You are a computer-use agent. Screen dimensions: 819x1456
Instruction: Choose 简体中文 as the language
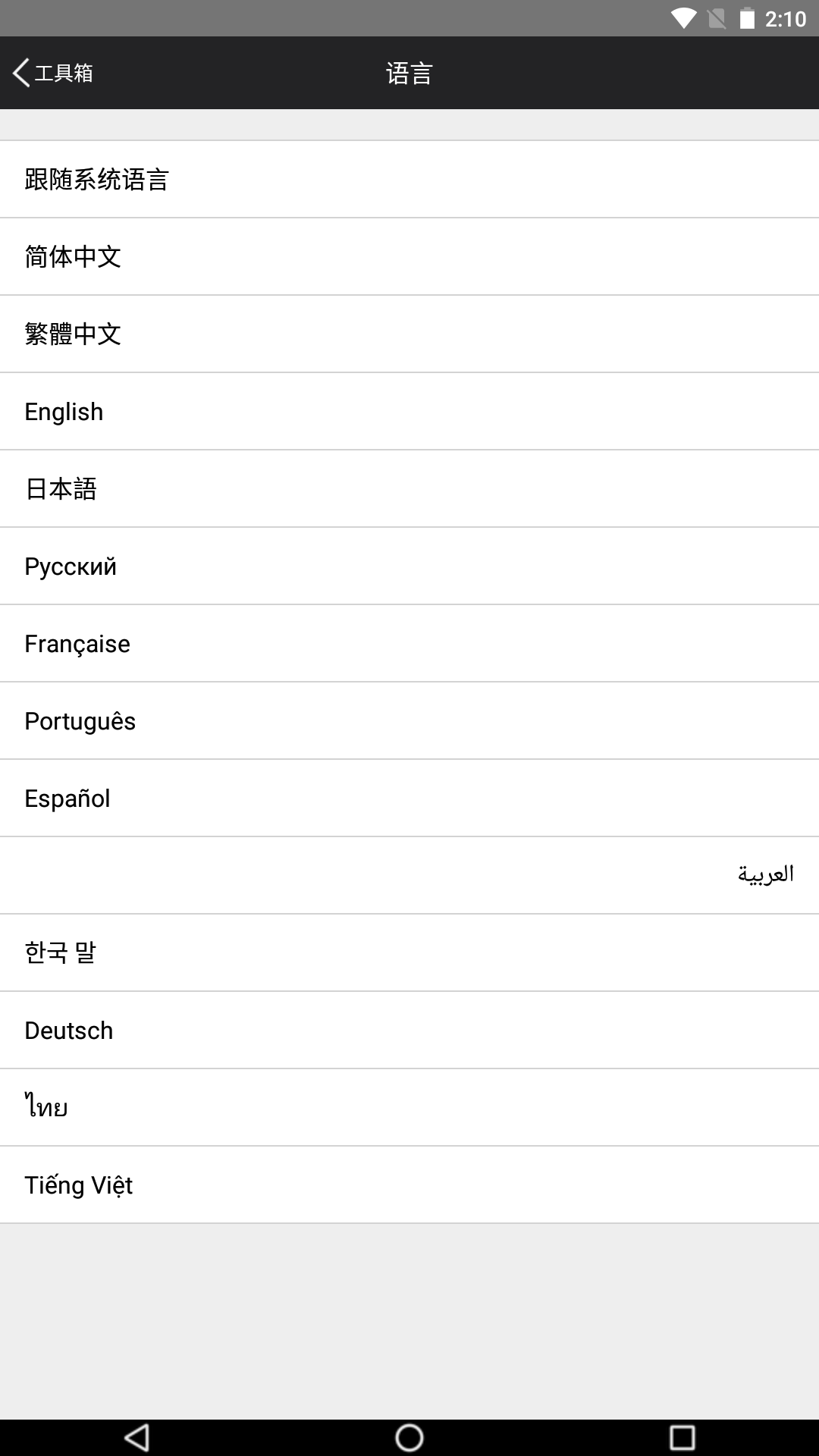[x=409, y=257]
